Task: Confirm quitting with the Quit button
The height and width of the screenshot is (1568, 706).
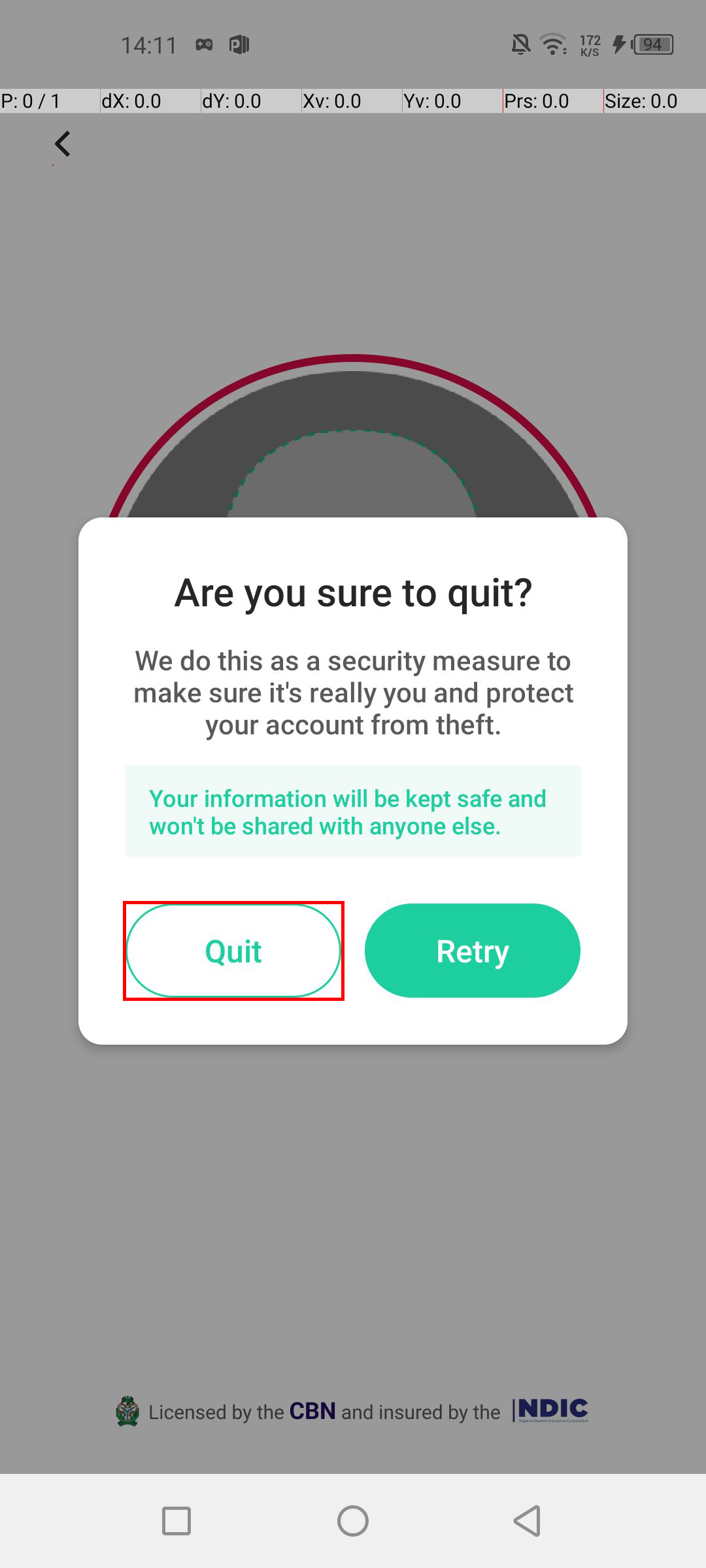Action: click(233, 951)
